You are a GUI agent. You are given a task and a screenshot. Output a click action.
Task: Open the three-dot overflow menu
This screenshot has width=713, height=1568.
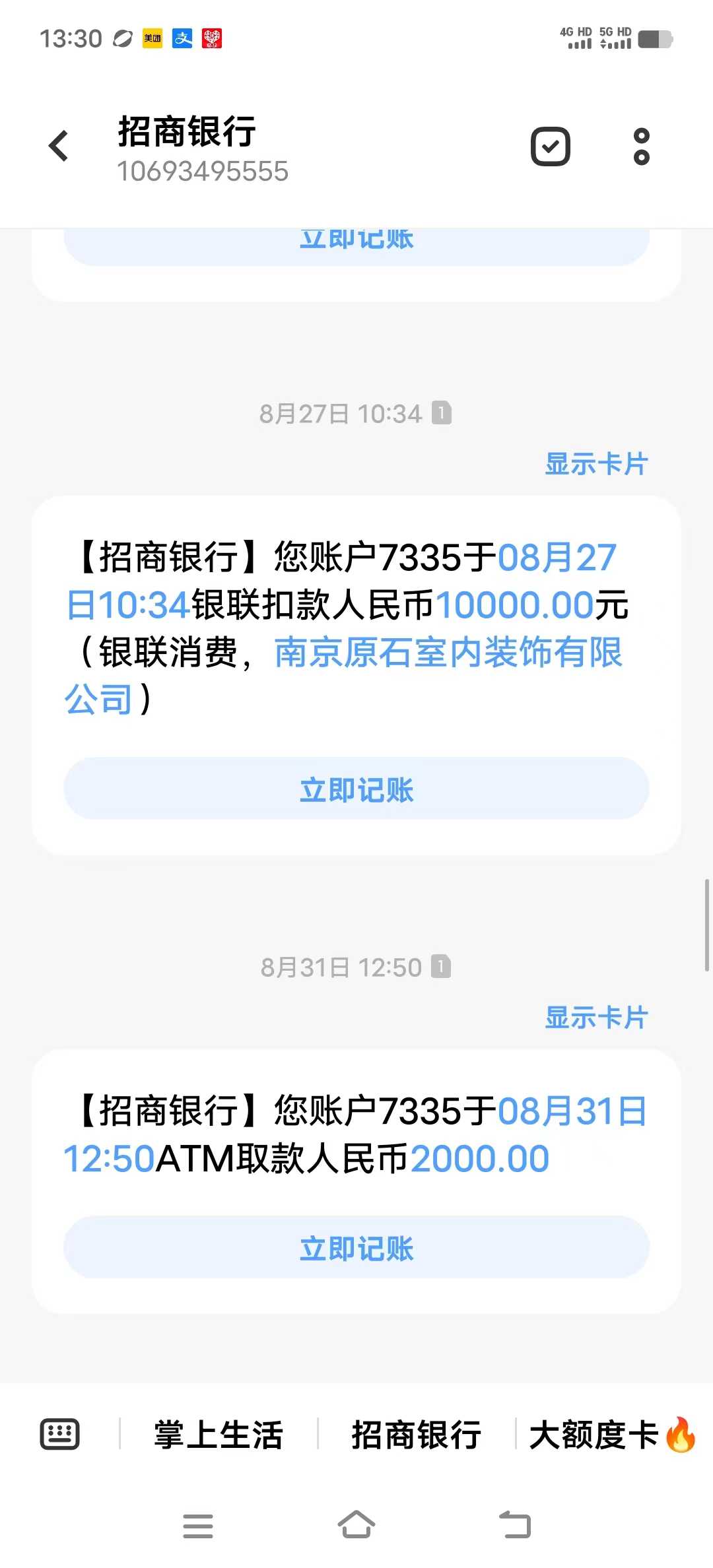[641, 147]
